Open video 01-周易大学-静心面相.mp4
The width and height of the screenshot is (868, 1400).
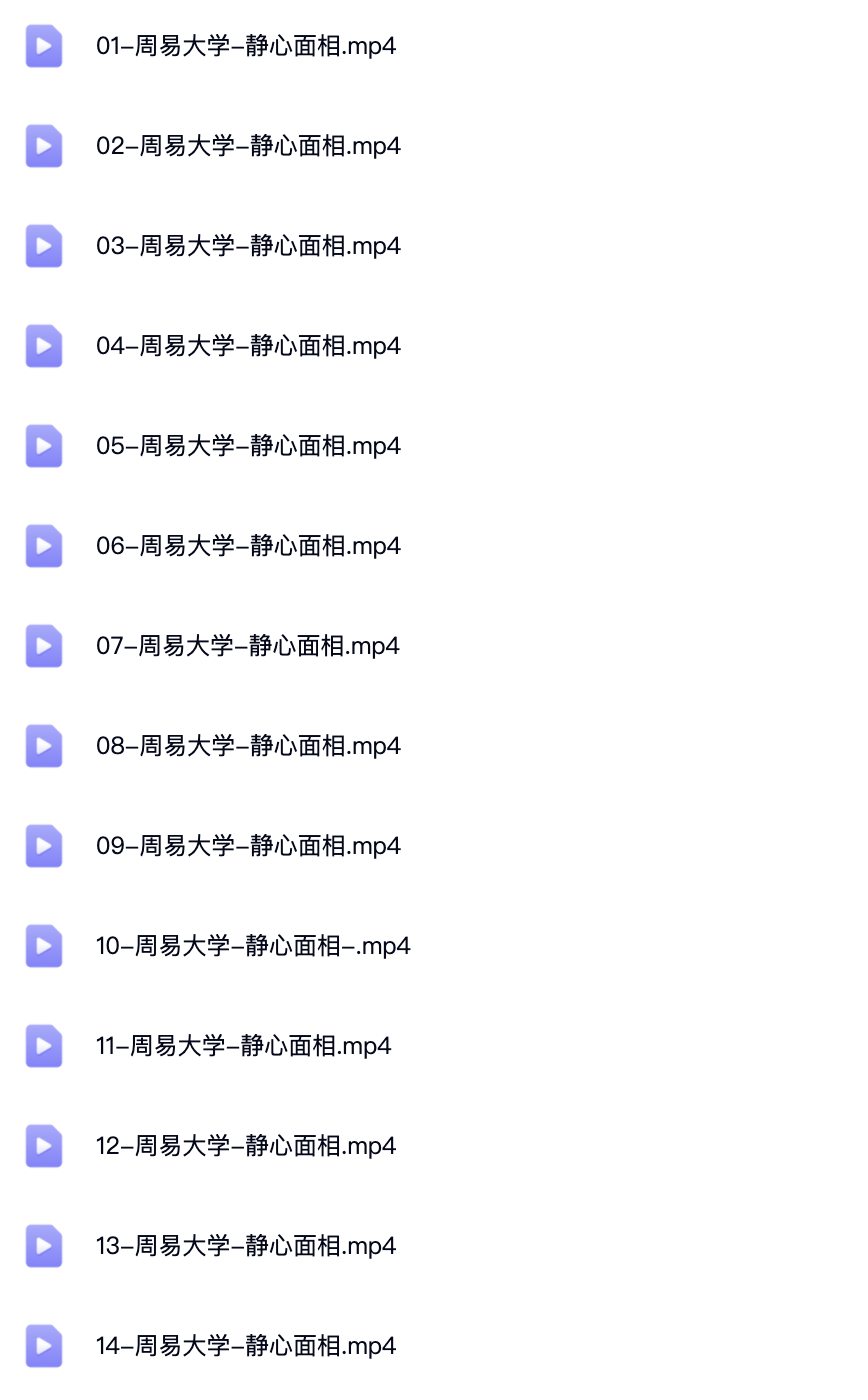[x=246, y=46]
